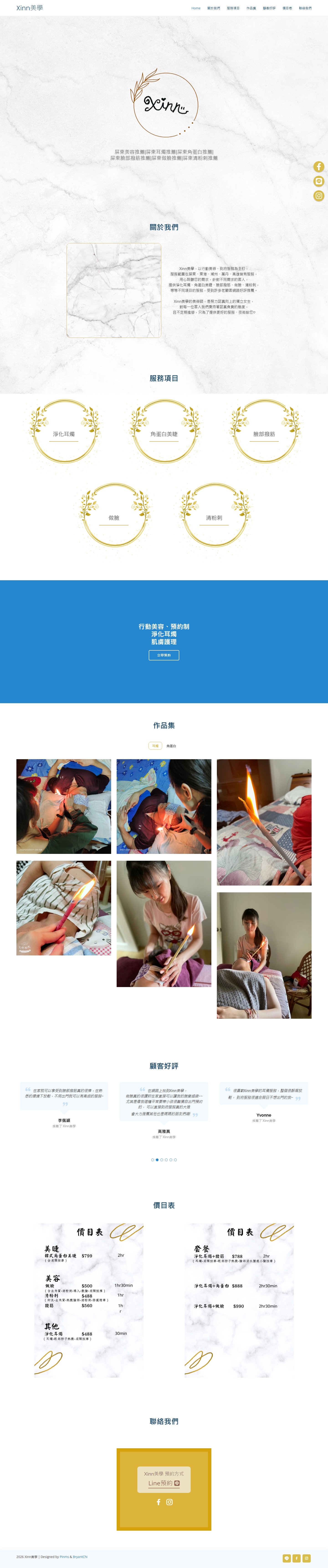Select 聯絡我們 in the top navigation
Screen dimensions: 328x1568
pyautogui.click(x=305, y=8)
